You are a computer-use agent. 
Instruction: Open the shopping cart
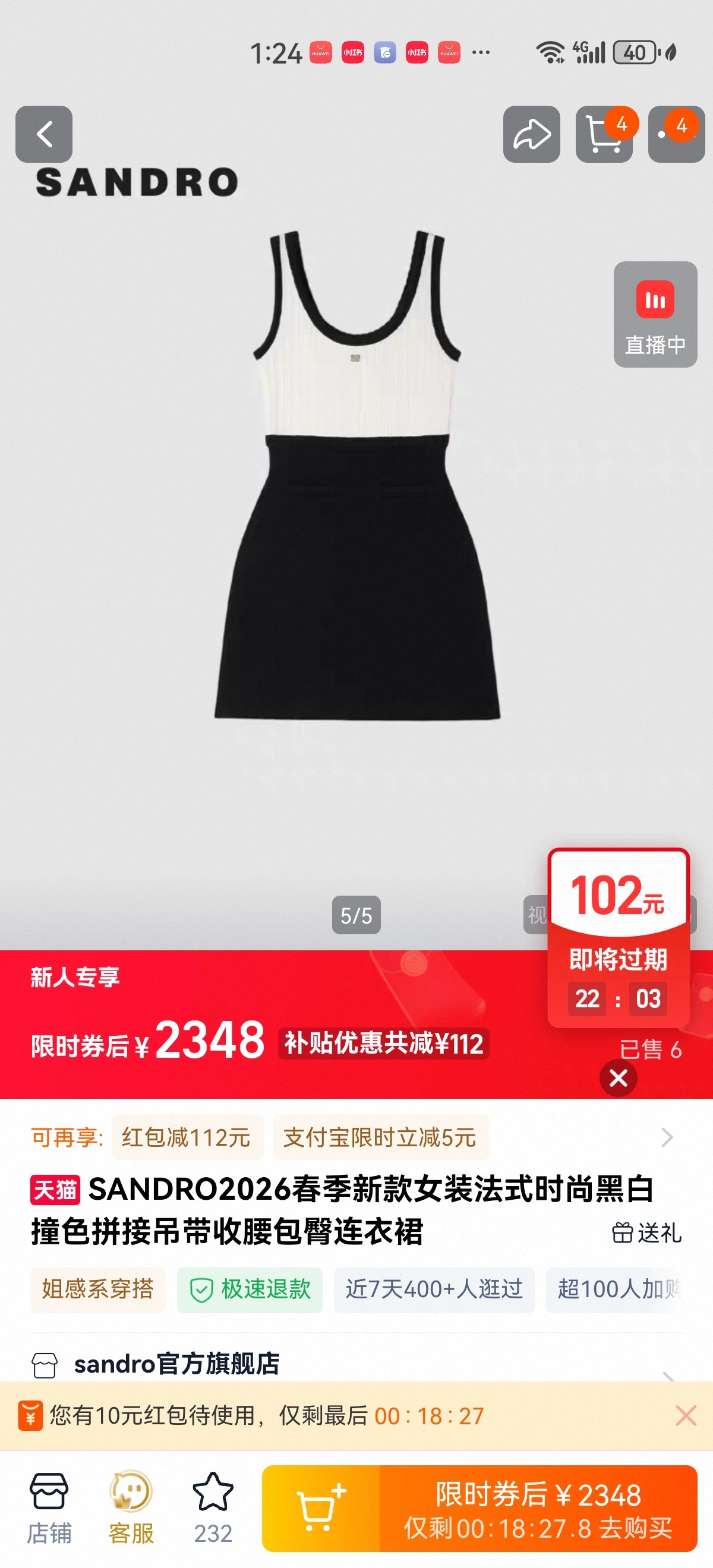pyautogui.click(x=604, y=134)
